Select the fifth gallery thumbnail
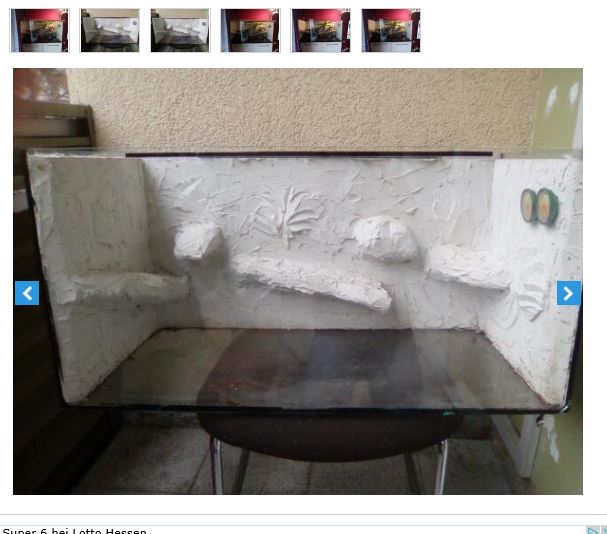 [321, 31]
